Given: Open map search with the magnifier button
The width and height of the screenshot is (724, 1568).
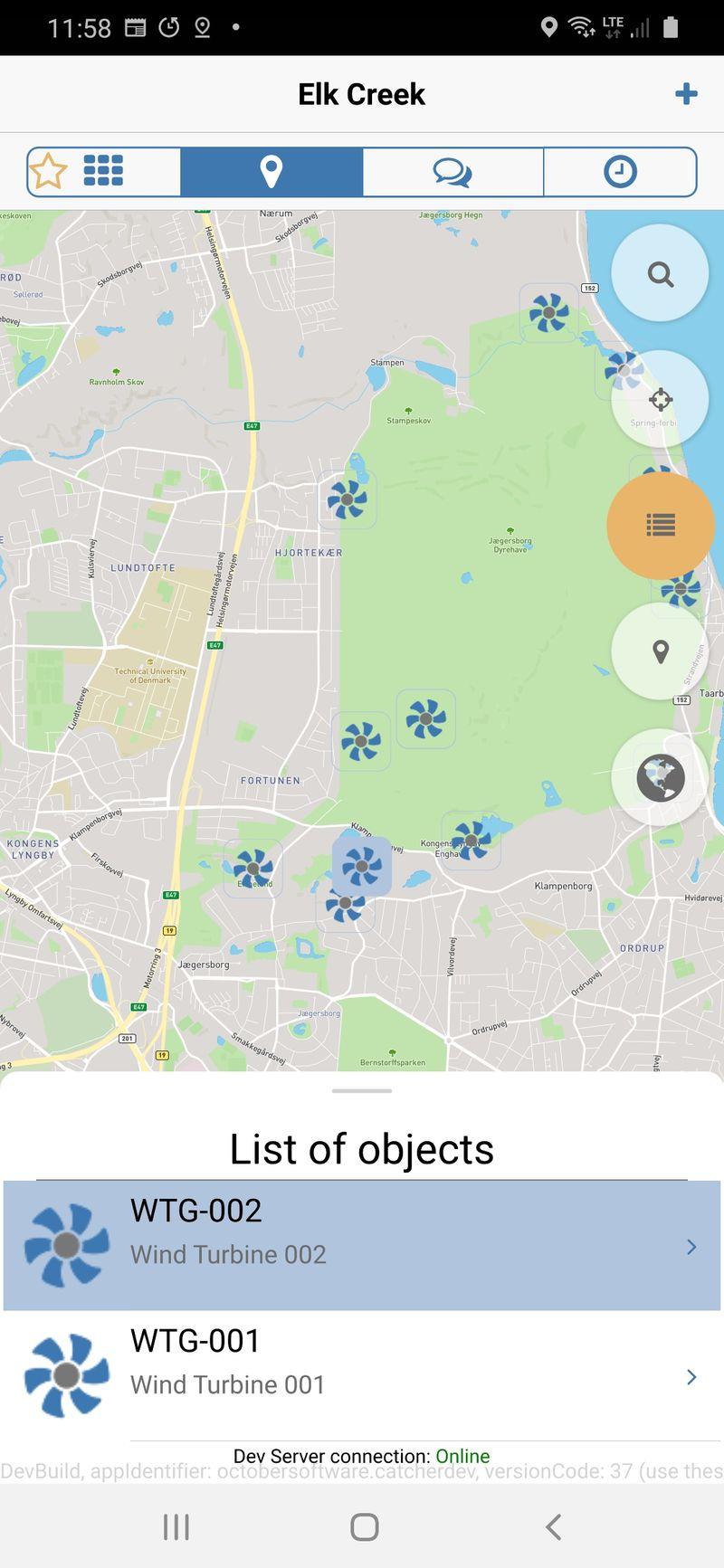Looking at the screenshot, I should pyautogui.click(x=660, y=273).
